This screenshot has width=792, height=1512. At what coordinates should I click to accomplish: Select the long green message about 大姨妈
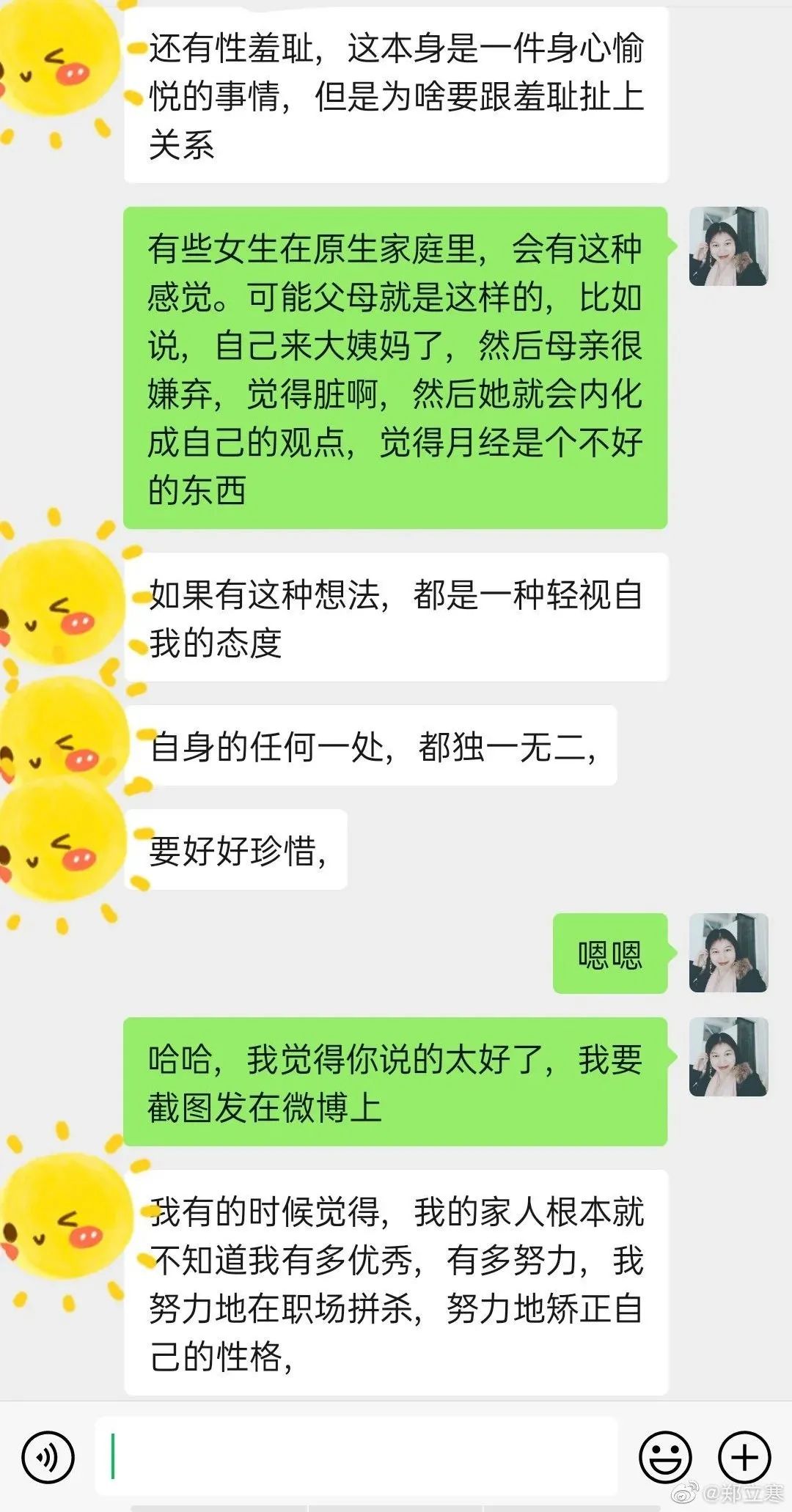coord(400,366)
